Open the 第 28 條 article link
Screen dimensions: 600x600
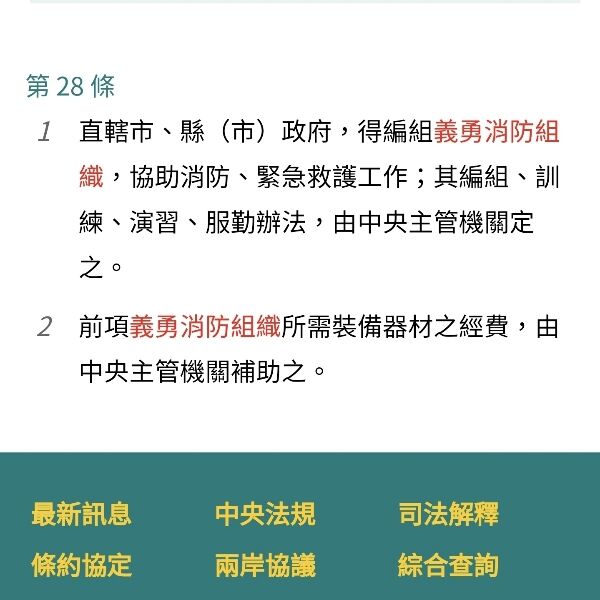pos(70,86)
